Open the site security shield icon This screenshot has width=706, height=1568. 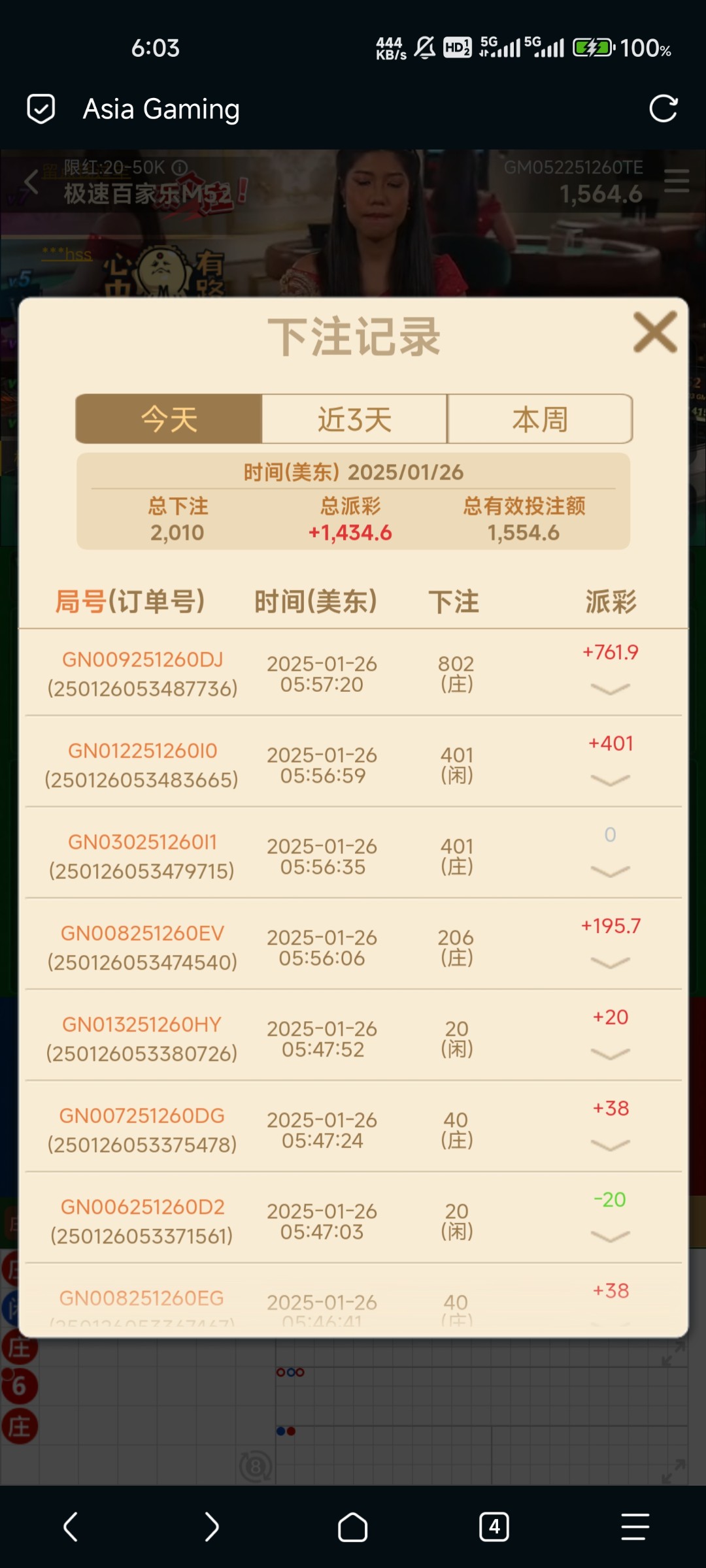pos(41,108)
